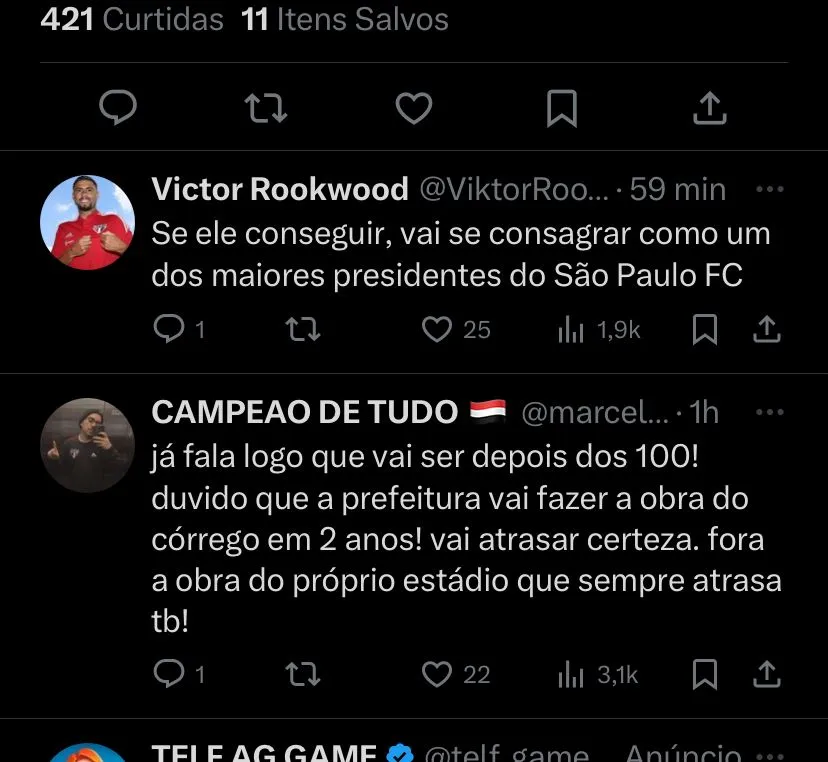
Task: Open Victor Rookwood's profile picture
Action: [87, 223]
